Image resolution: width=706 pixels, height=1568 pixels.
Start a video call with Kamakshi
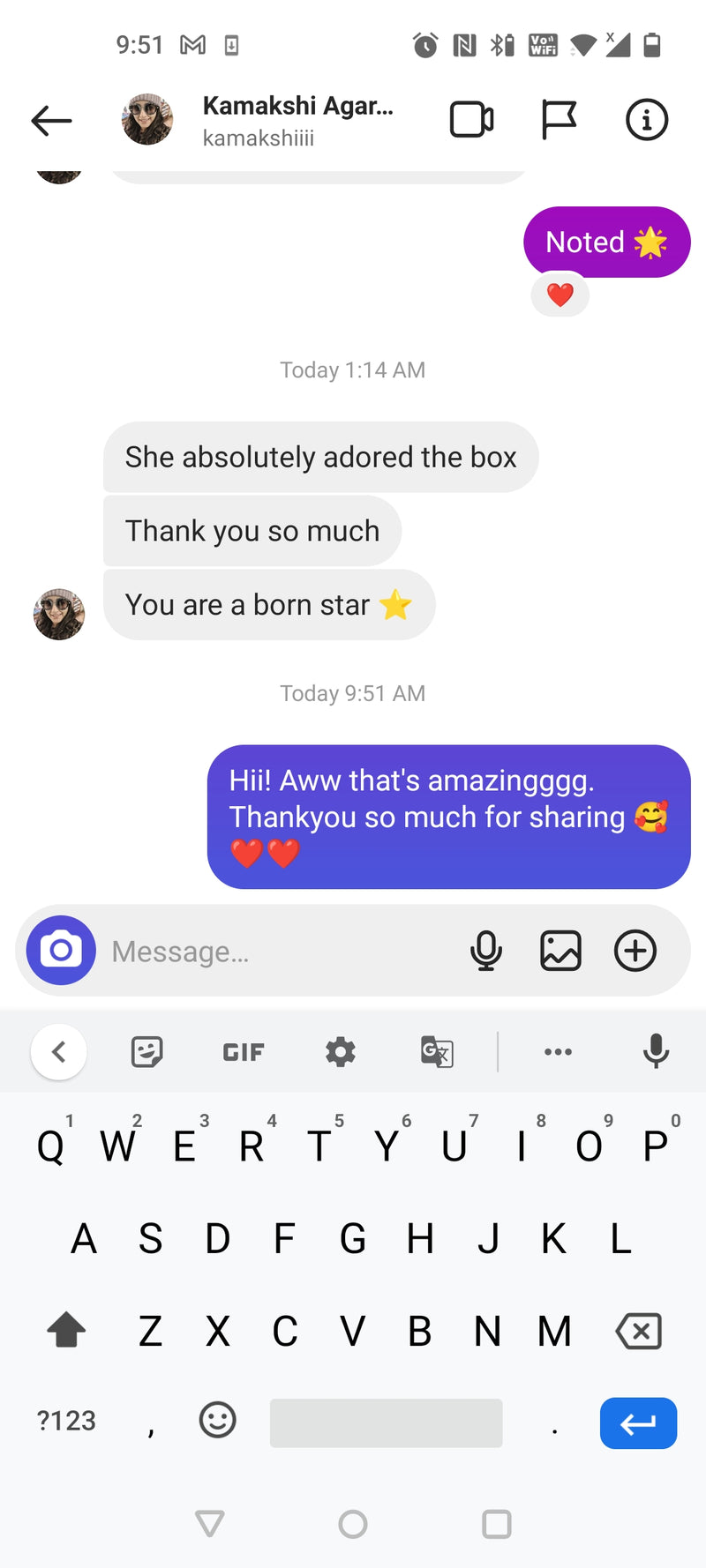point(471,120)
